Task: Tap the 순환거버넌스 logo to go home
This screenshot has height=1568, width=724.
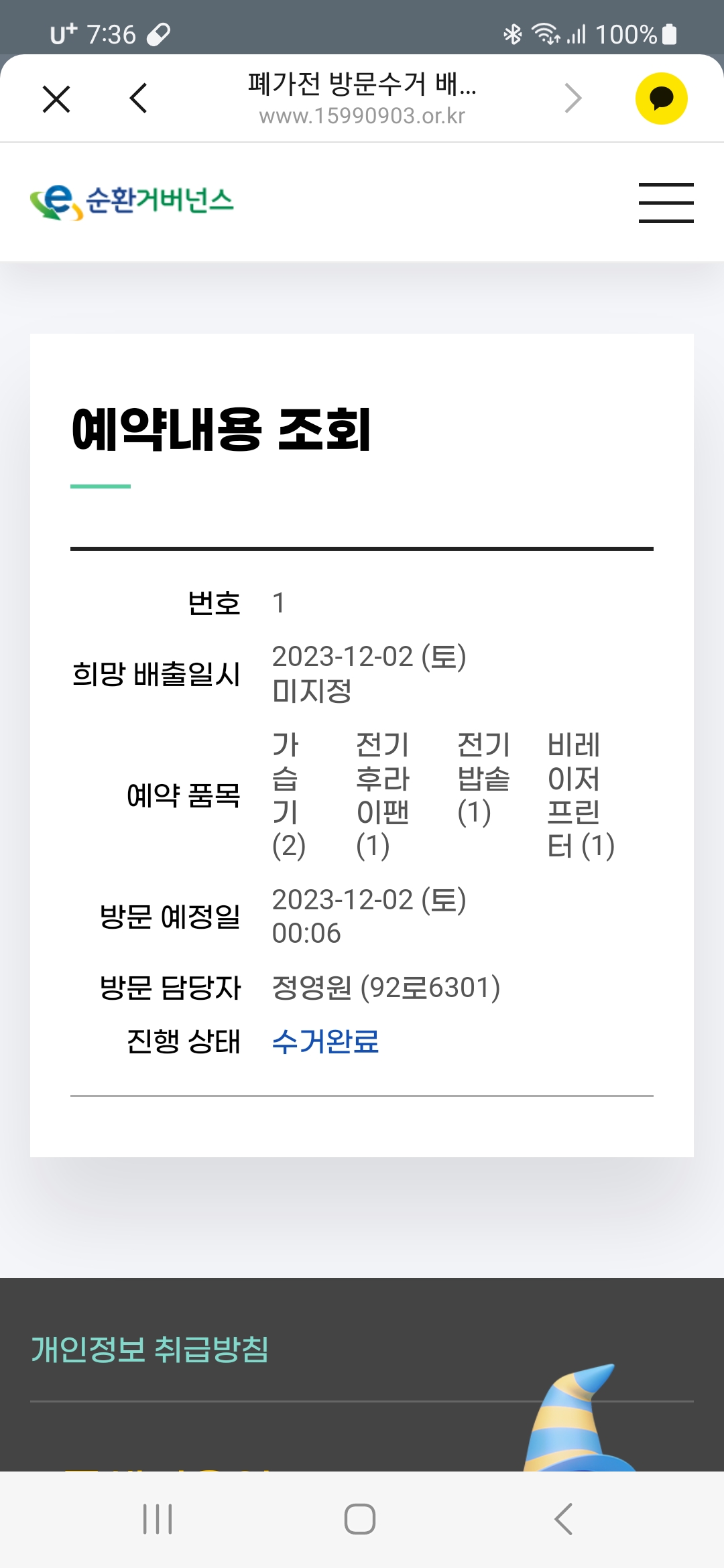Action: click(132, 202)
